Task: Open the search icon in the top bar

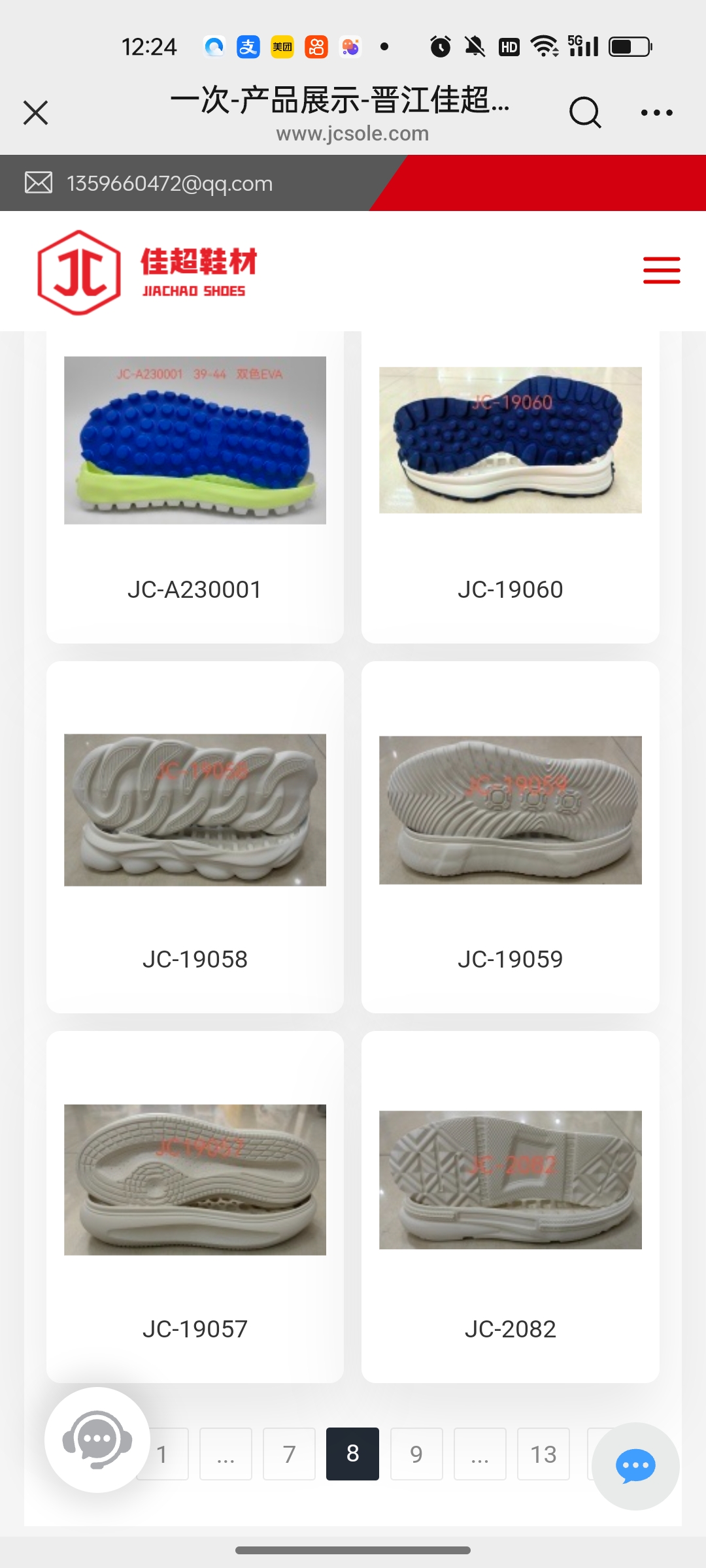Action: pos(584,112)
